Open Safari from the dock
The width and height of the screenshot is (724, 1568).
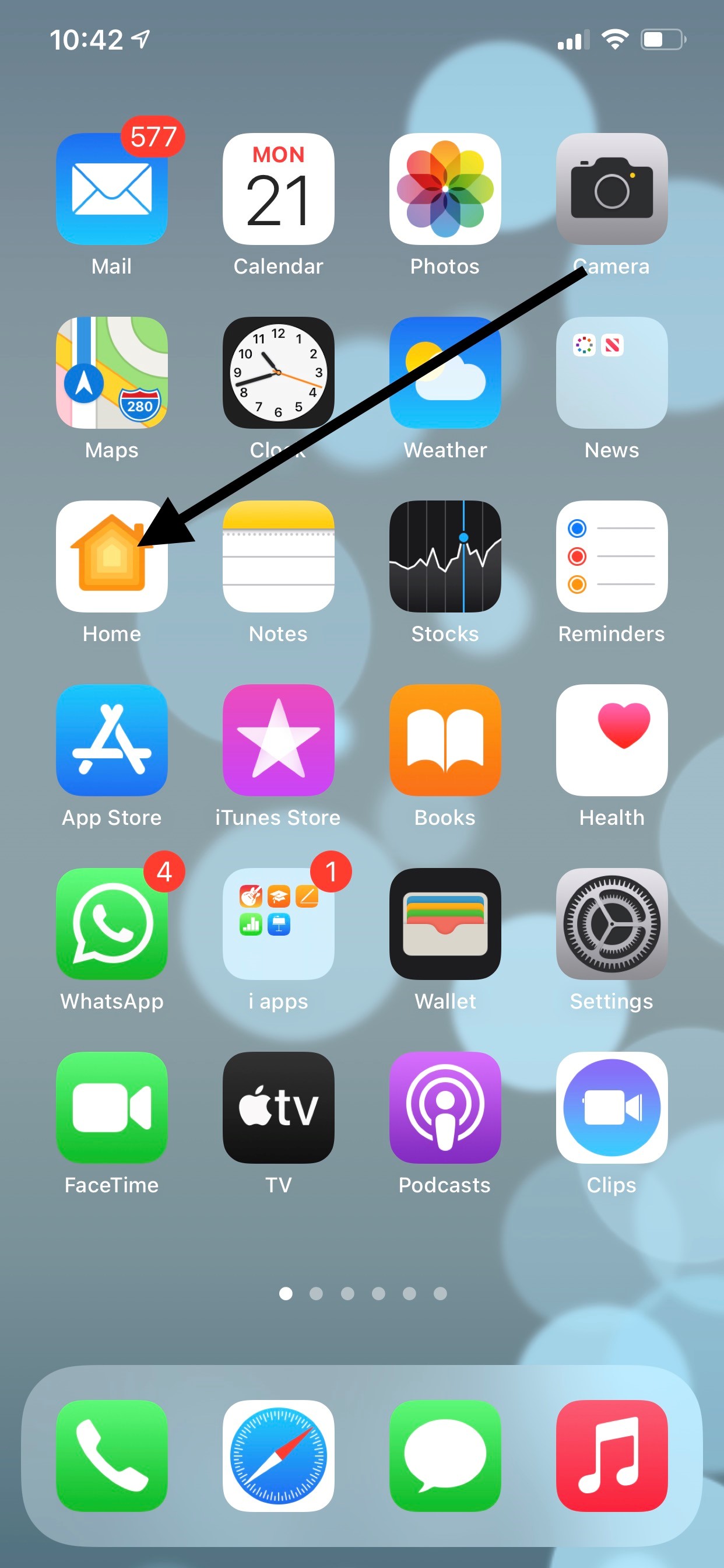coord(279,1455)
